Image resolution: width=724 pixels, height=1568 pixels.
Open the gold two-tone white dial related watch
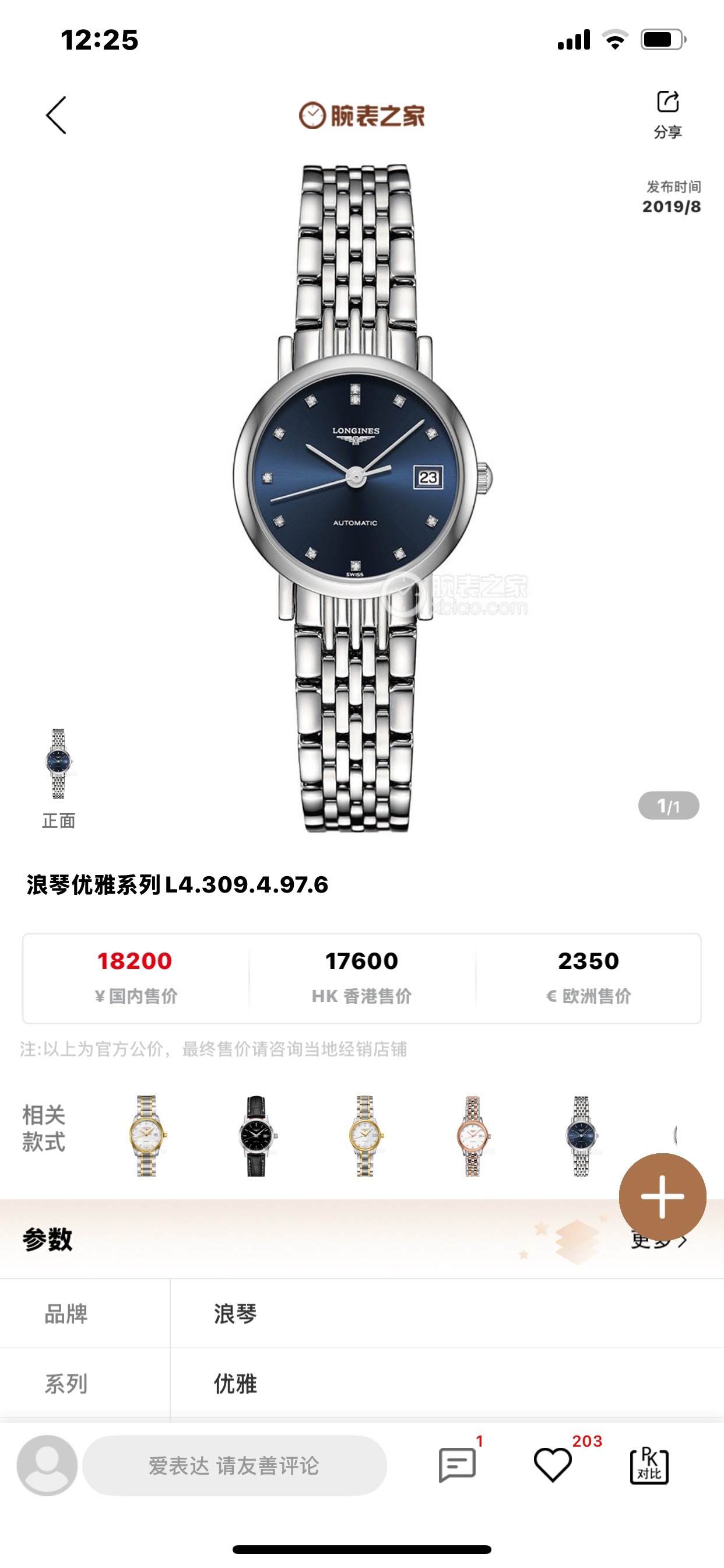coord(147,1135)
